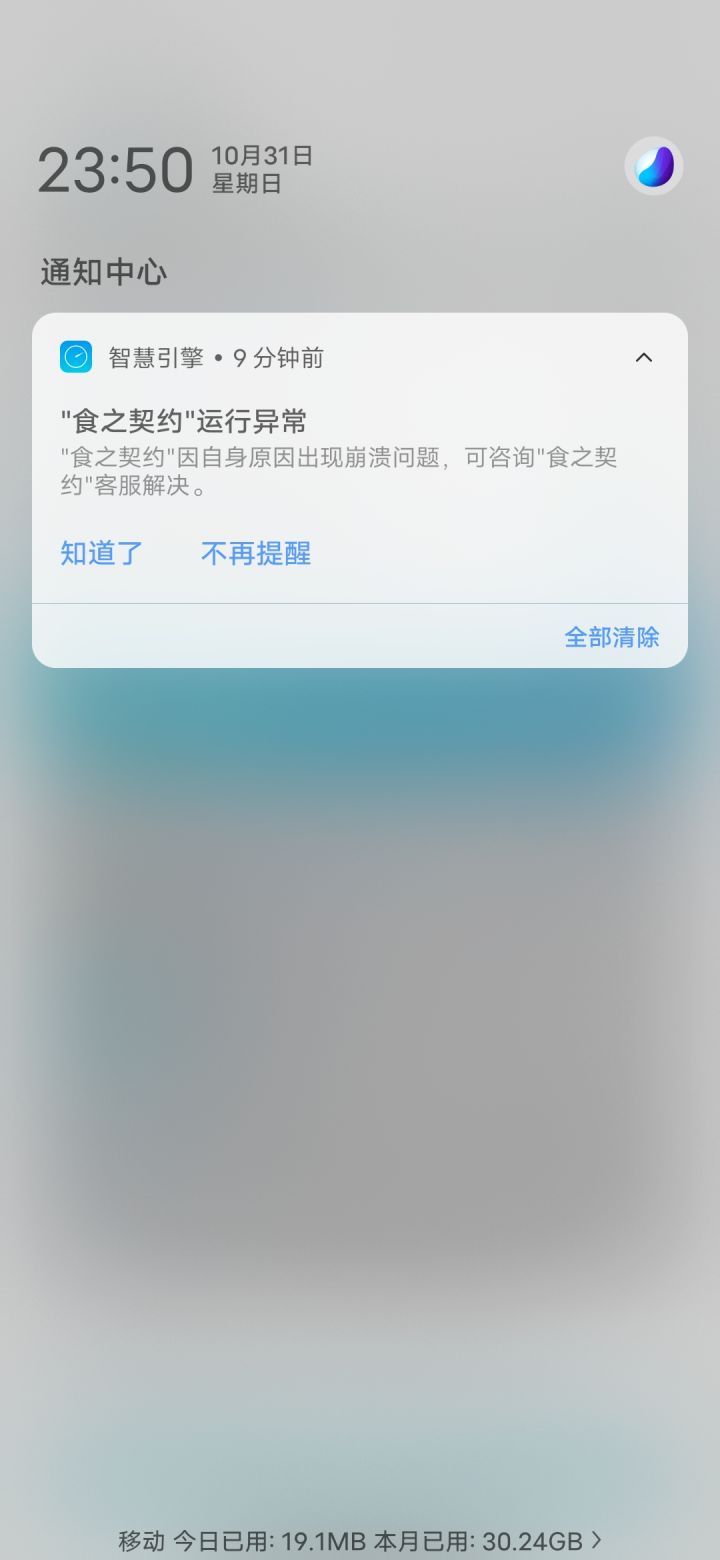Open the 智慧引擎 app icon on the notification
Image resolution: width=720 pixels, height=1560 pixels.
[x=76, y=357]
